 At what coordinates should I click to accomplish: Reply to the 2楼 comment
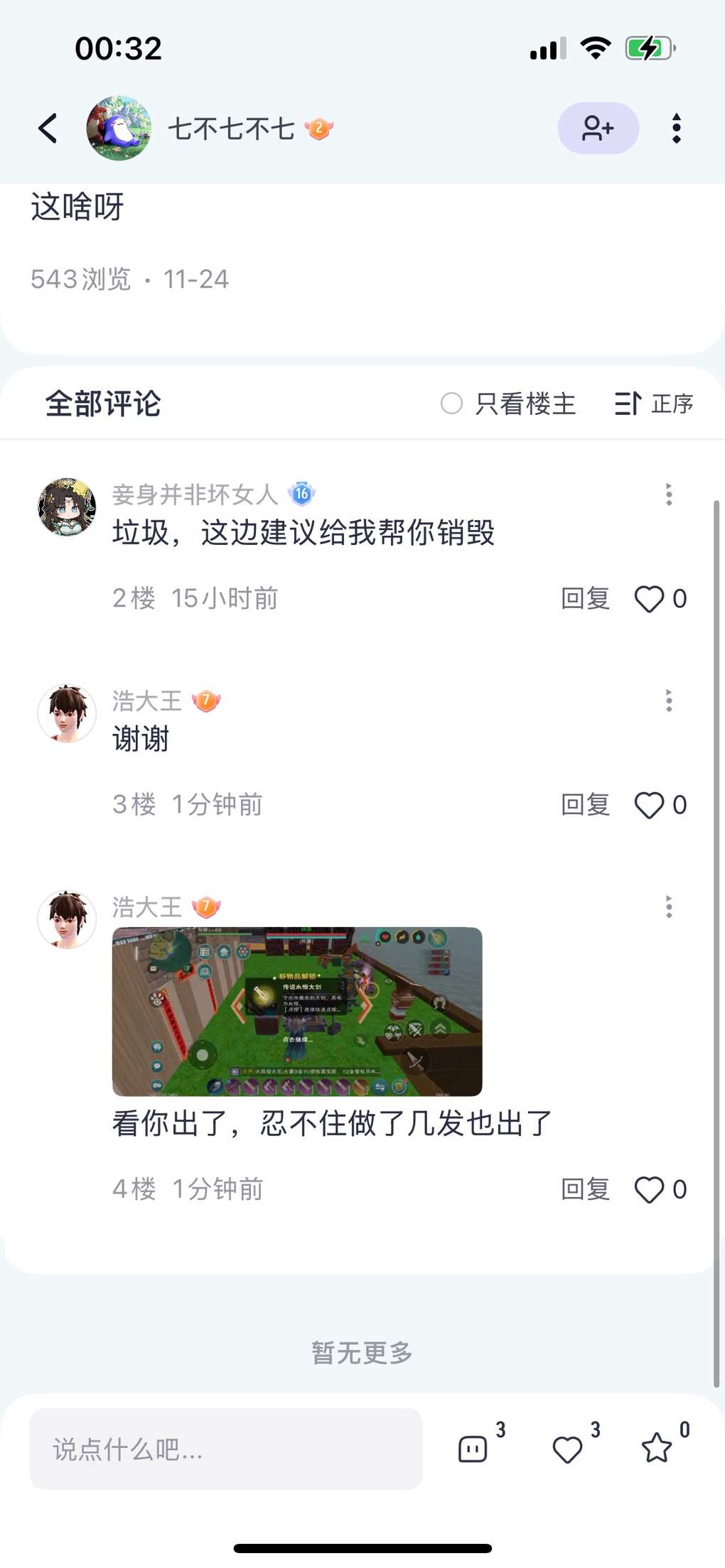585,599
